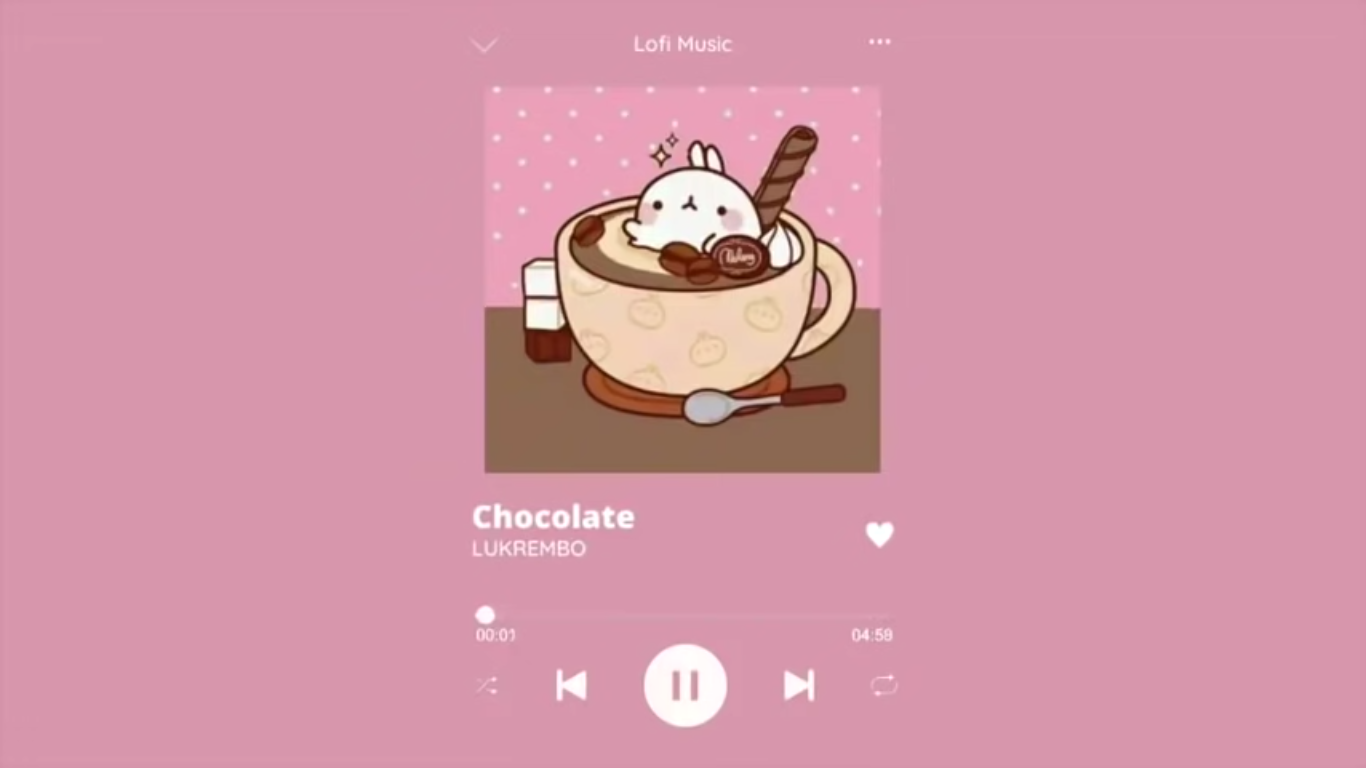Toggle repeat mode
Screen dimensions: 1366x768
pos(884,686)
